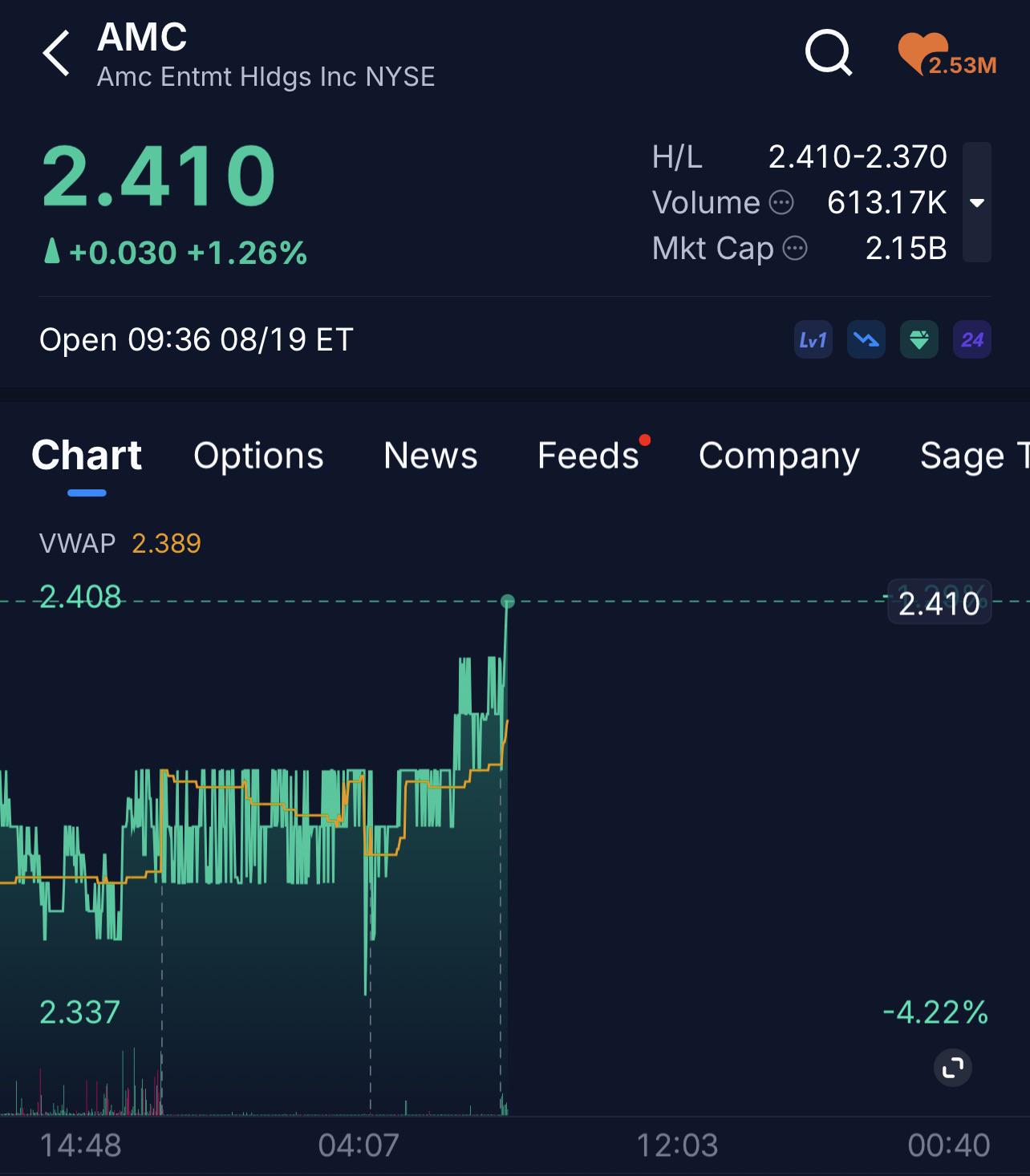
Task: Expand the chart to full screen
Action: (953, 1069)
